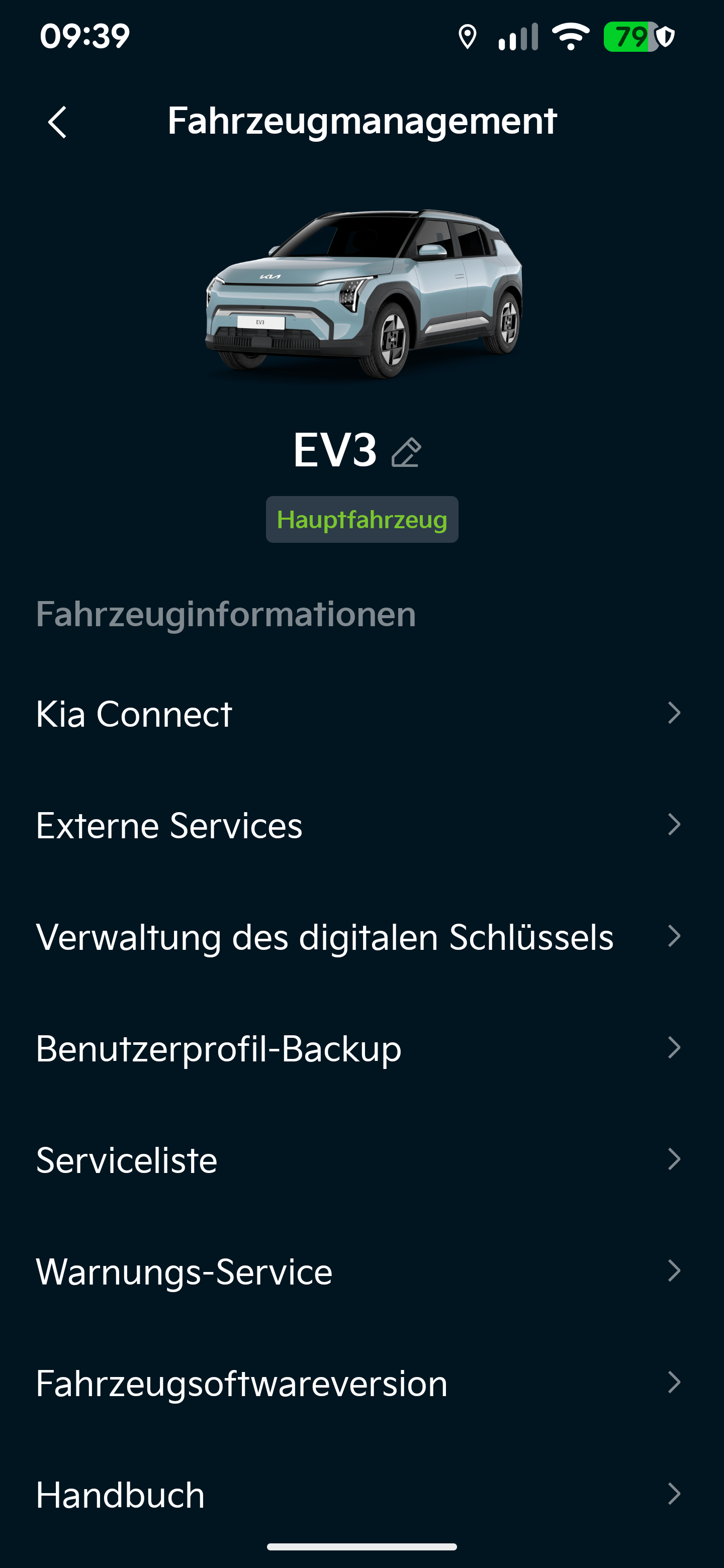Go back from Fahrzeugmanagement
Viewport: 724px width, 1568px height.
click(x=57, y=122)
